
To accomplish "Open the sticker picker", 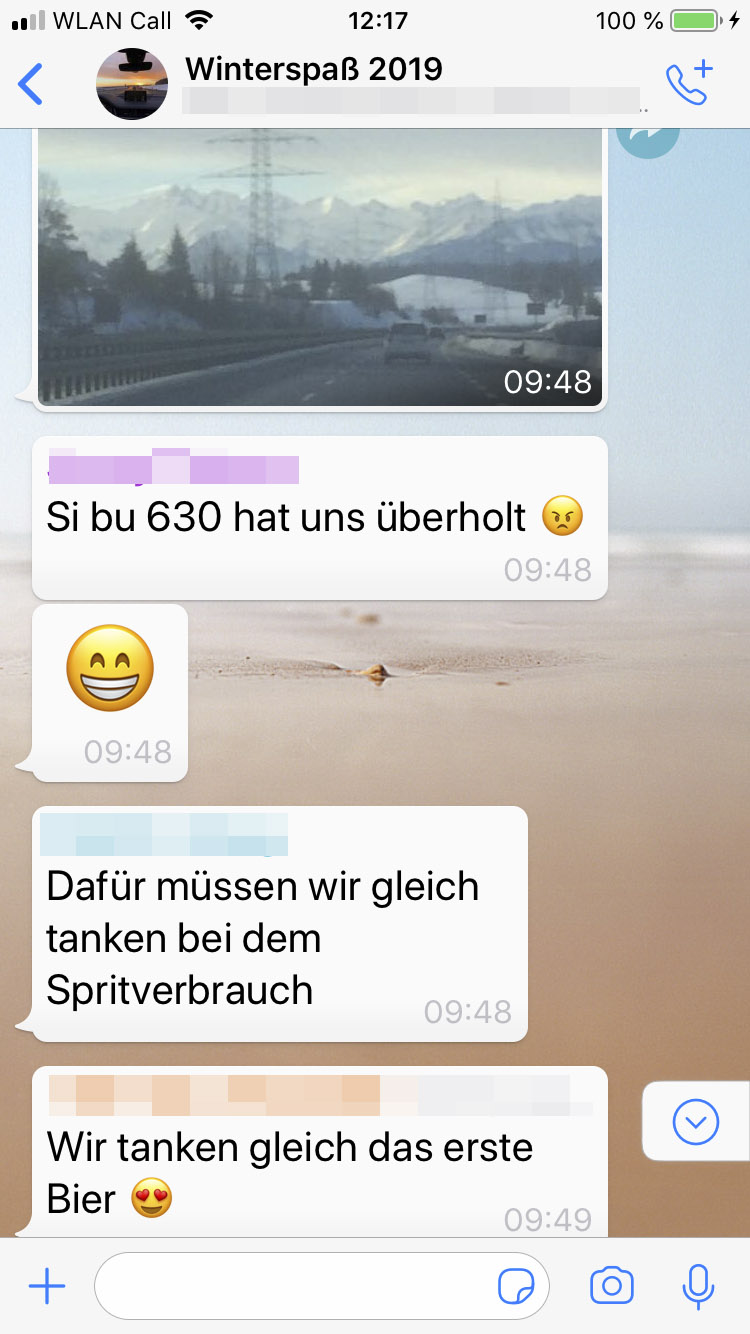I will click(x=516, y=1287).
